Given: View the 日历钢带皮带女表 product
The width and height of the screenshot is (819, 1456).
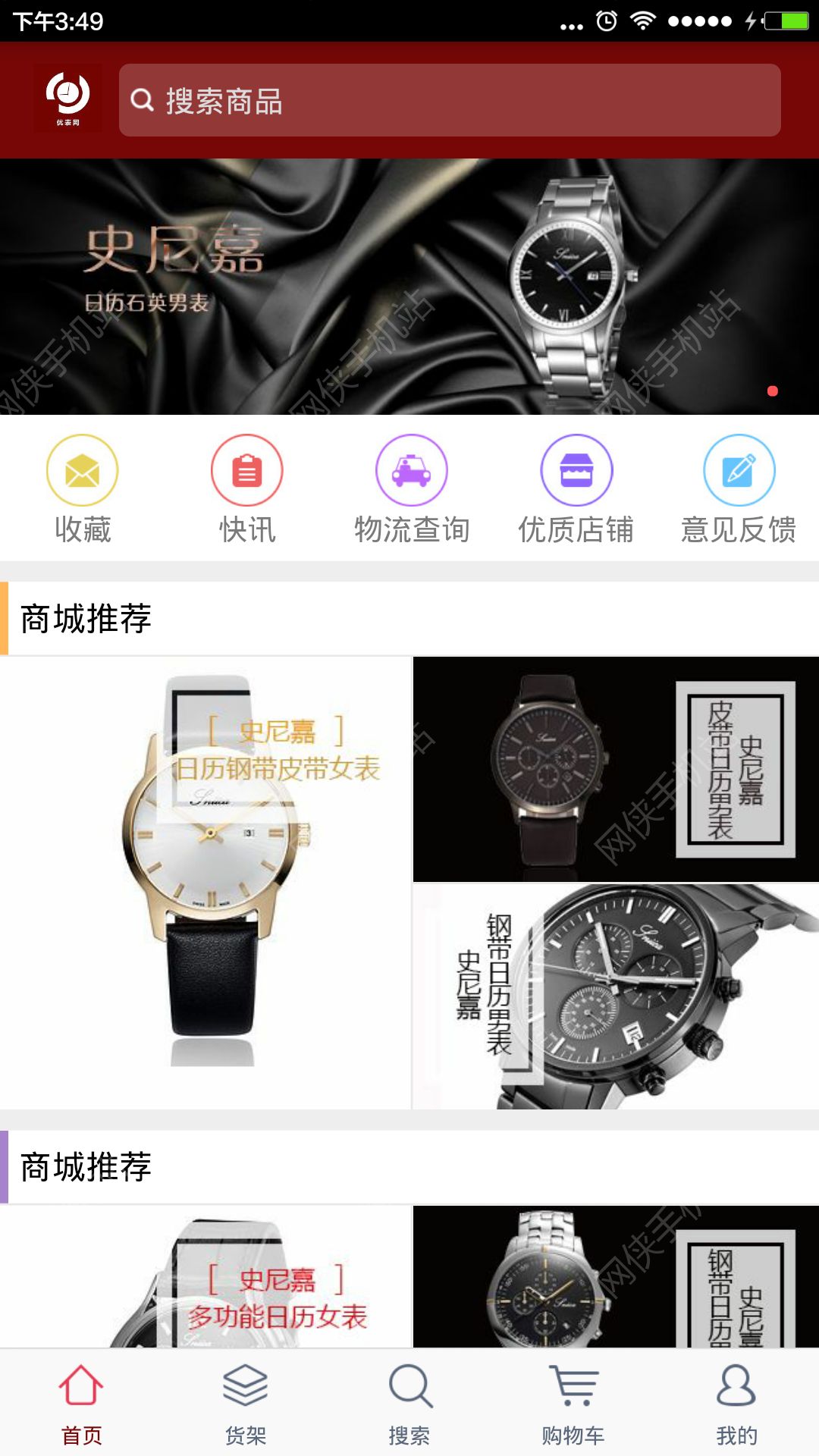Looking at the screenshot, I should click(205, 883).
